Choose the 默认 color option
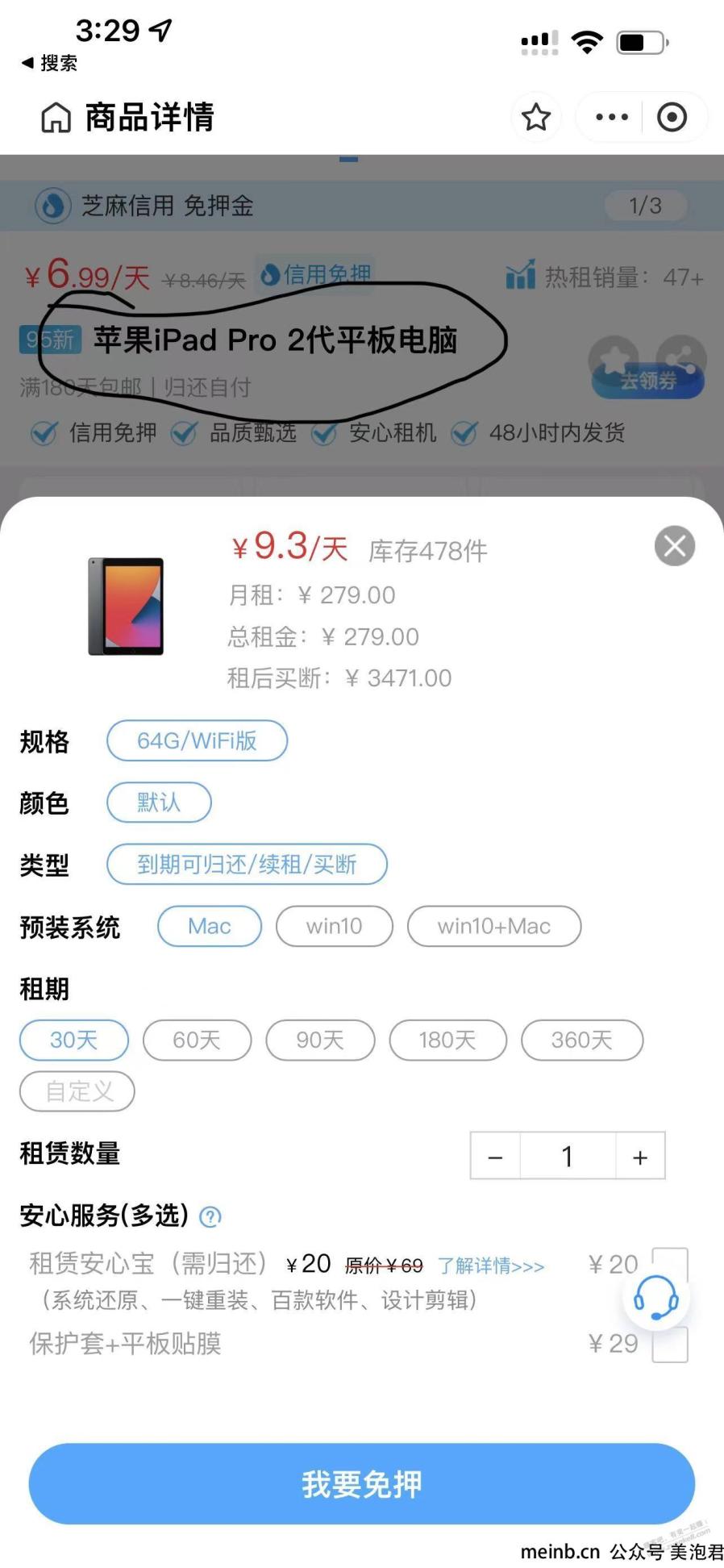 [159, 803]
